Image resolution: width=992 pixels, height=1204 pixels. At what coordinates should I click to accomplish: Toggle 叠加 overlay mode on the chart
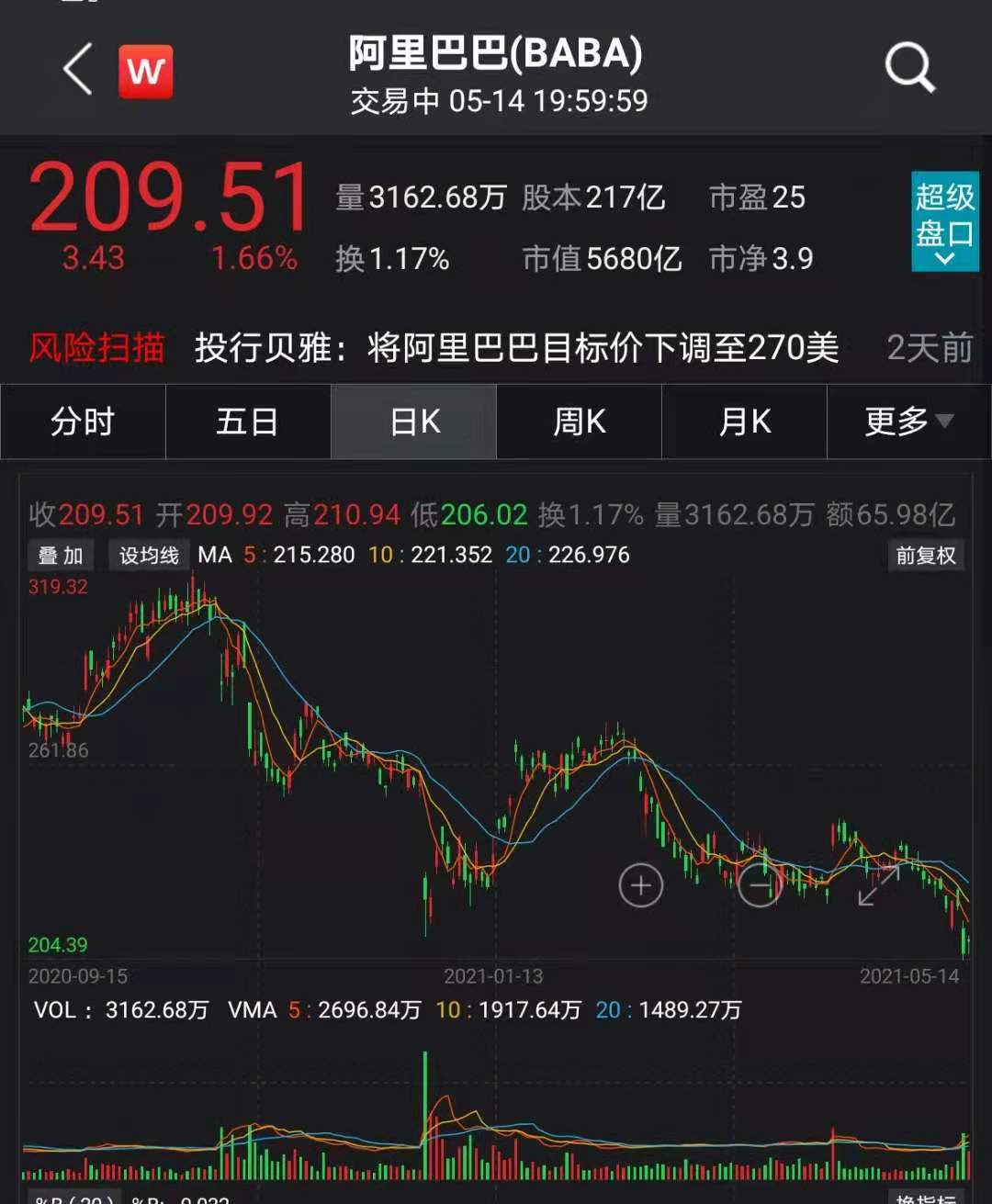click(x=59, y=555)
